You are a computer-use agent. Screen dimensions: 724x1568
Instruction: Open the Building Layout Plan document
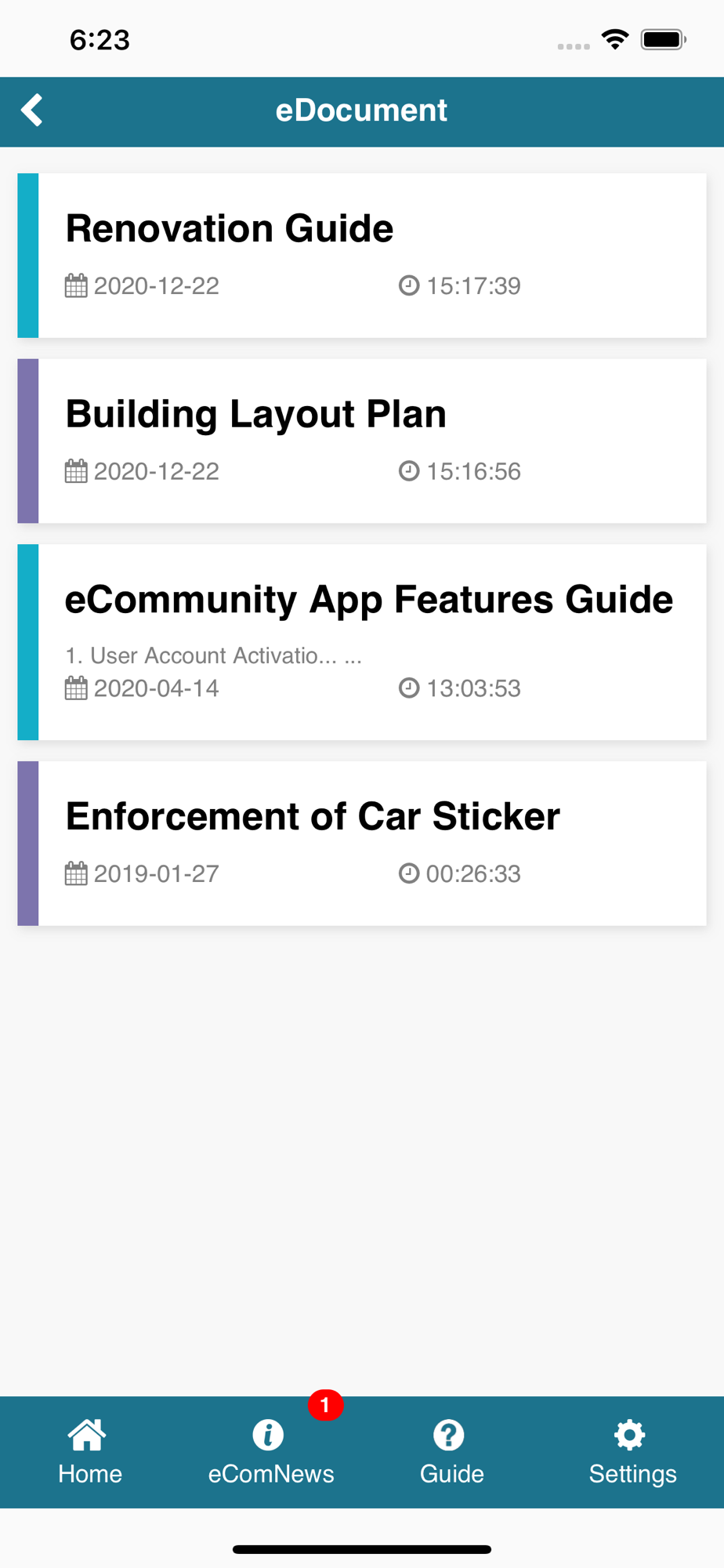(362, 441)
